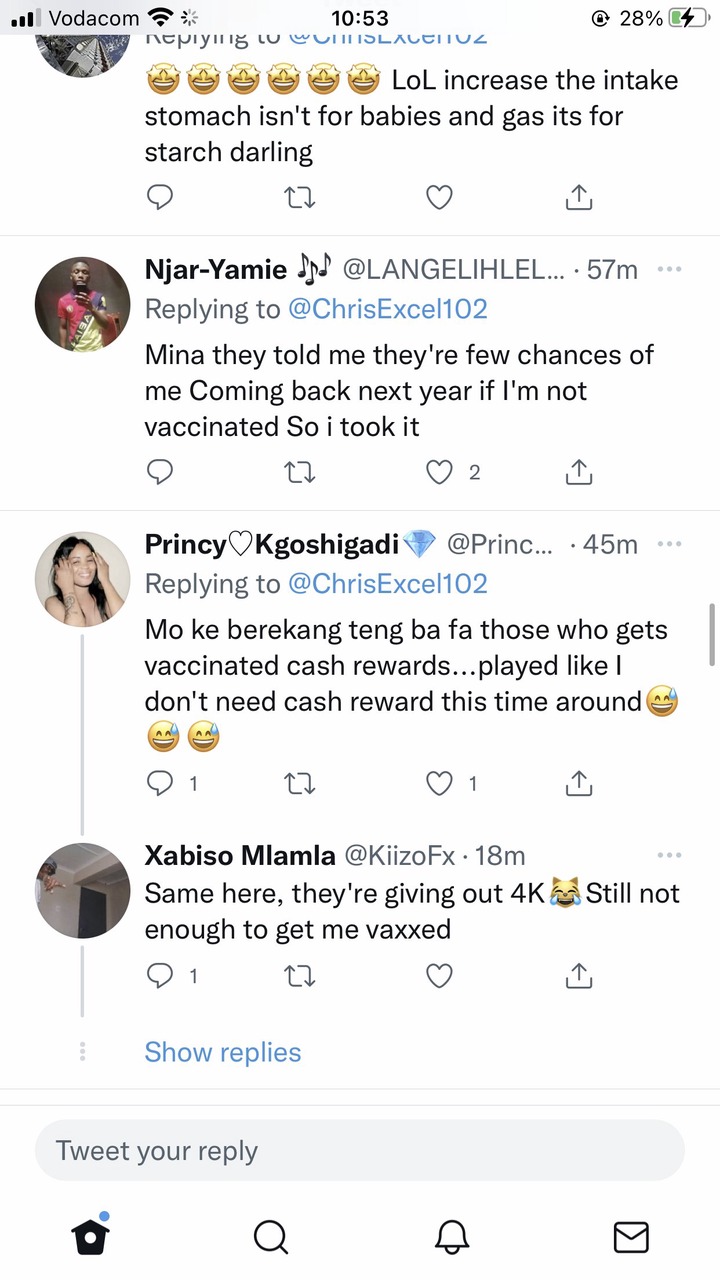Go to the Home tab
Image resolution: width=720 pixels, height=1280 pixels.
coord(90,1235)
